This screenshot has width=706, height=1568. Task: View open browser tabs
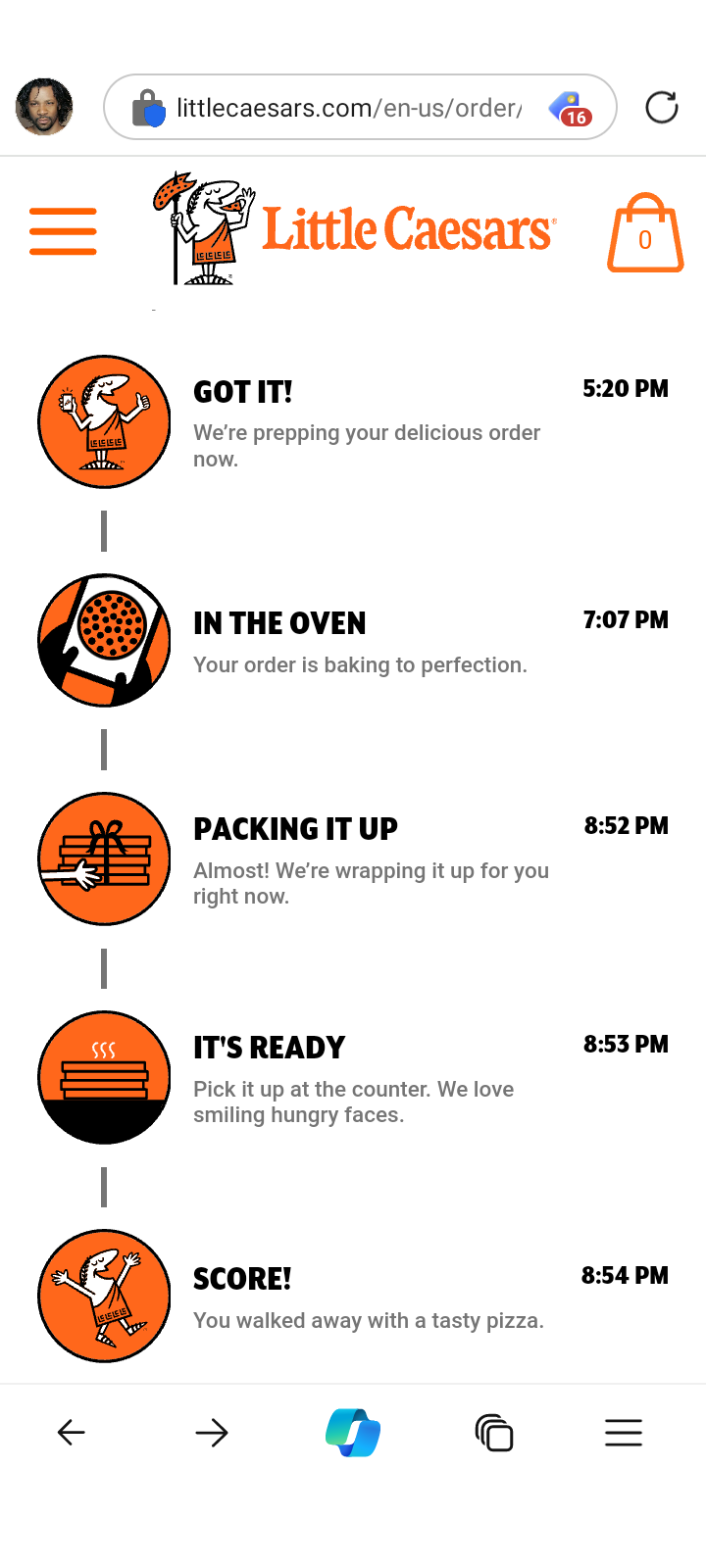[x=494, y=1433]
